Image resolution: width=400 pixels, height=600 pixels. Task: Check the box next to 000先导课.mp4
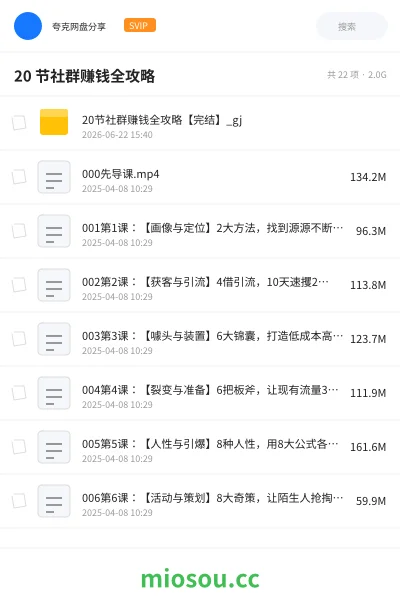[x=19, y=177]
